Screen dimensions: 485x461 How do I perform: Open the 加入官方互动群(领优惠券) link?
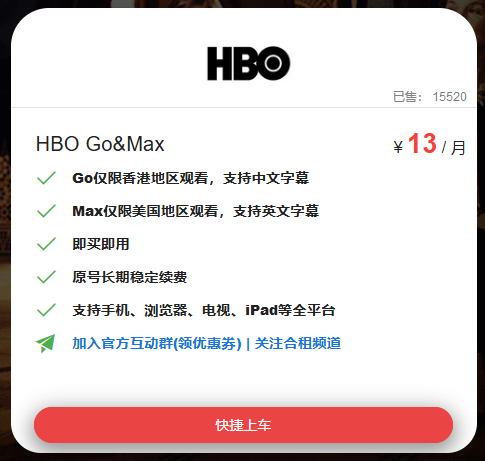point(157,343)
